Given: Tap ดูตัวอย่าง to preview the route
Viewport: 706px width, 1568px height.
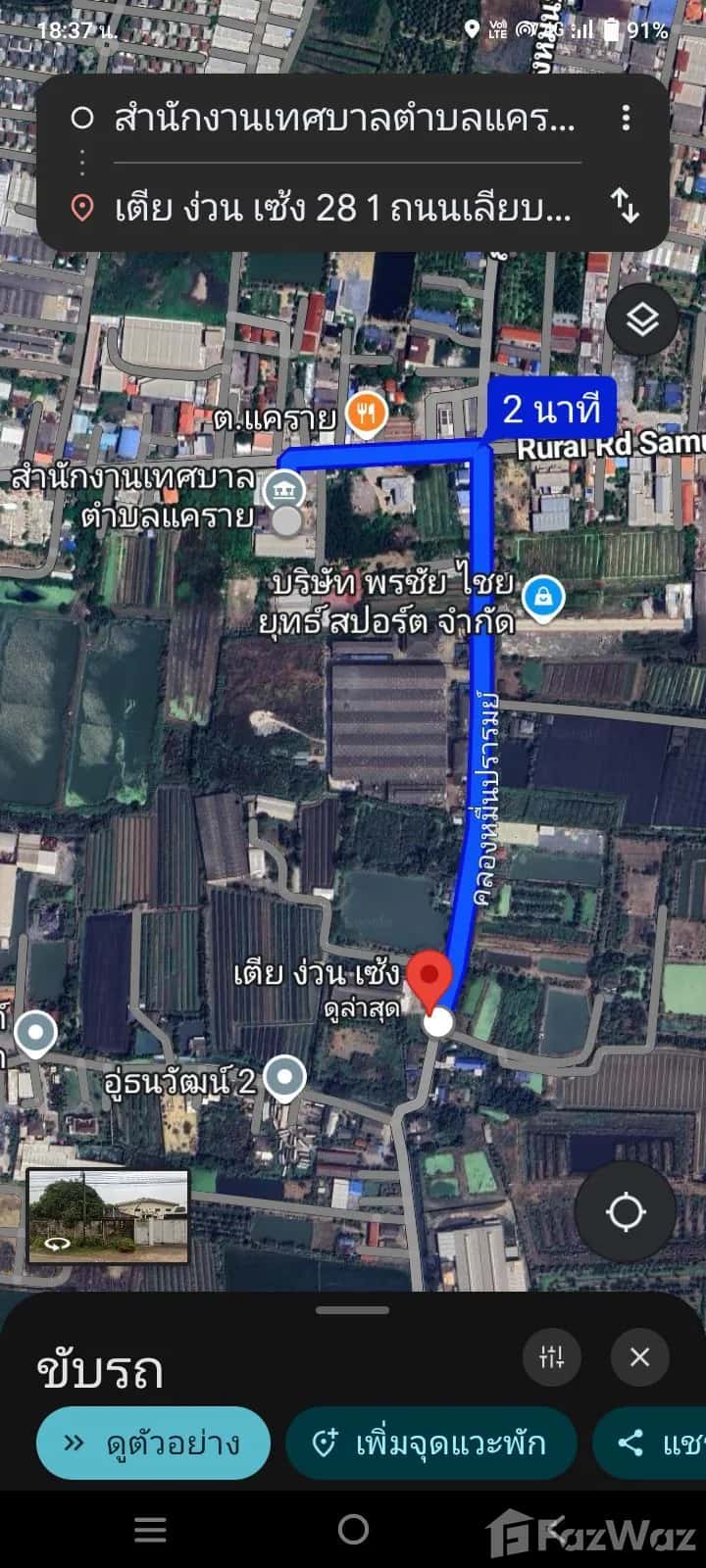Looking at the screenshot, I should point(153,1442).
